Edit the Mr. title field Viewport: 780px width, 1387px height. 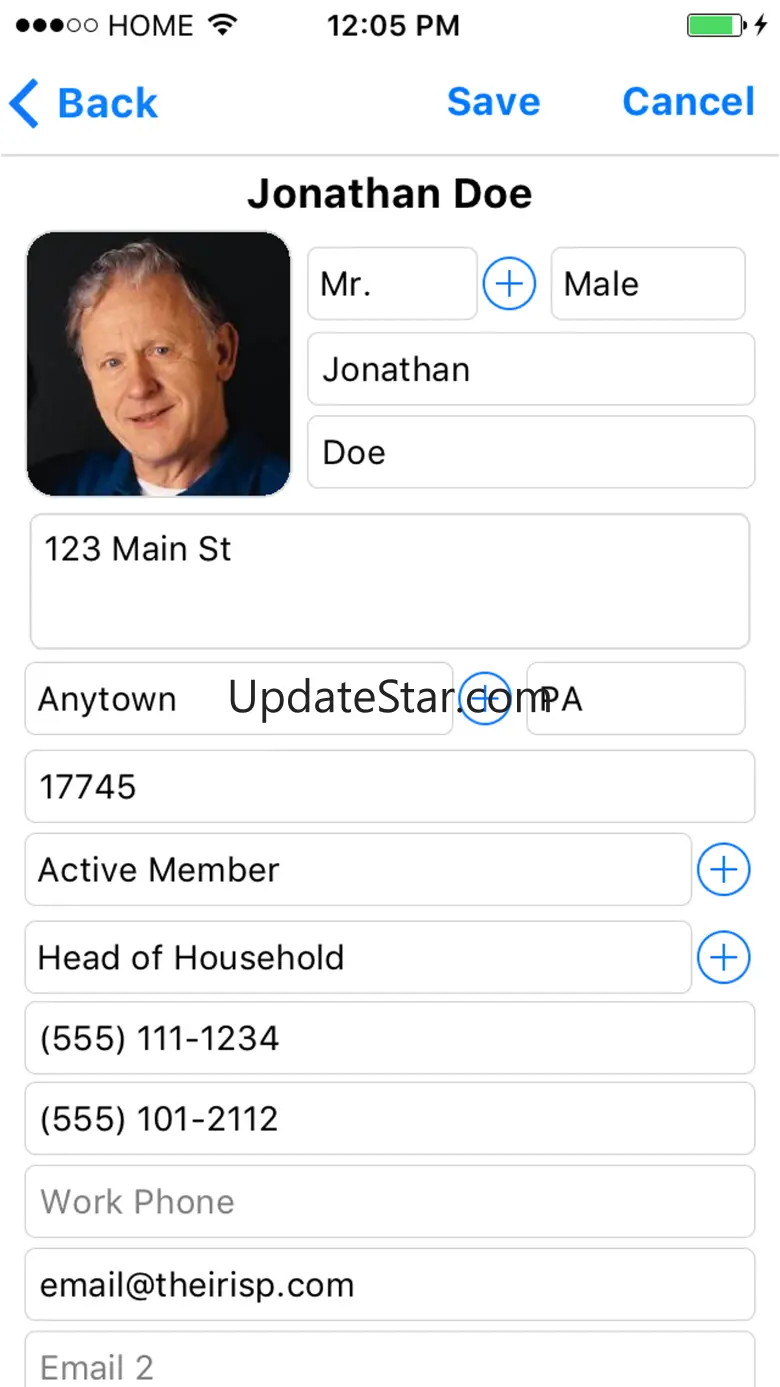tap(391, 284)
